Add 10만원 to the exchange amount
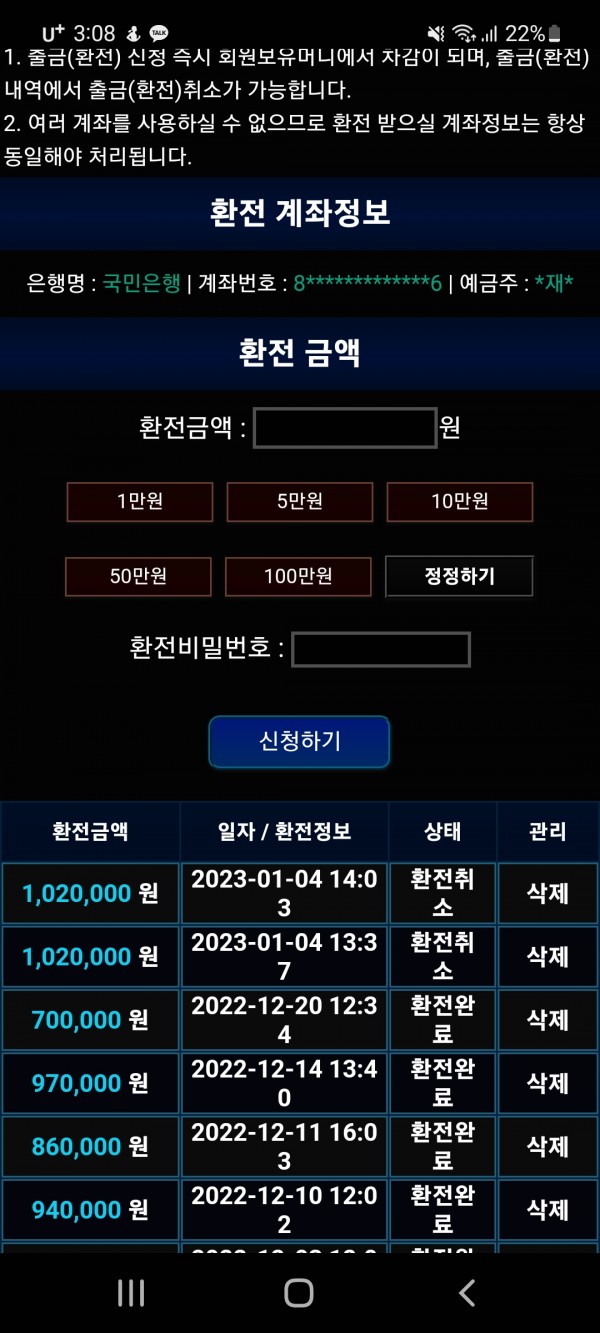The image size is (600, 1333). click(x=460, y=502)
